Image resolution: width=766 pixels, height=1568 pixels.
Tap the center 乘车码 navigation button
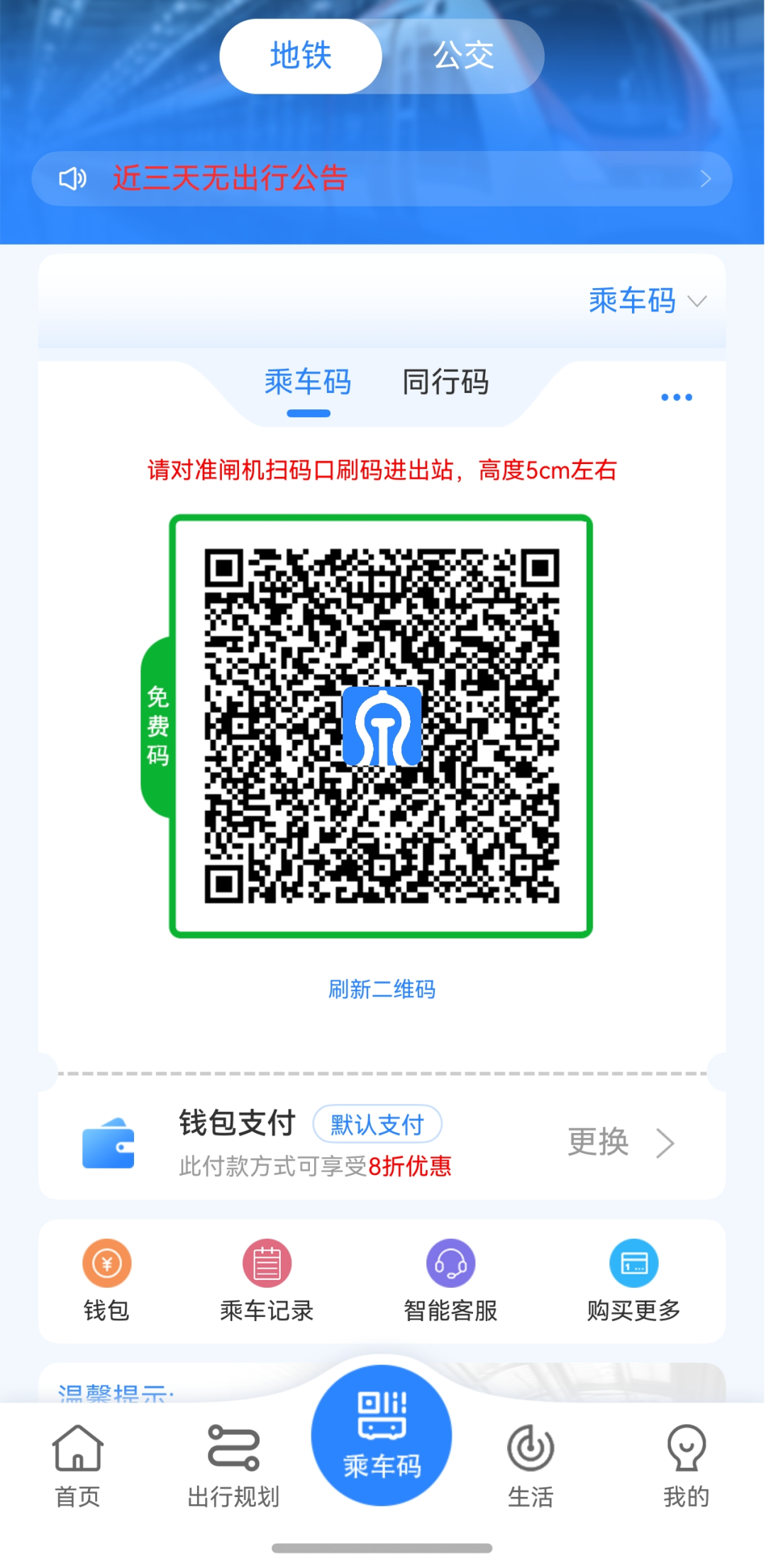click(382, 1436)
